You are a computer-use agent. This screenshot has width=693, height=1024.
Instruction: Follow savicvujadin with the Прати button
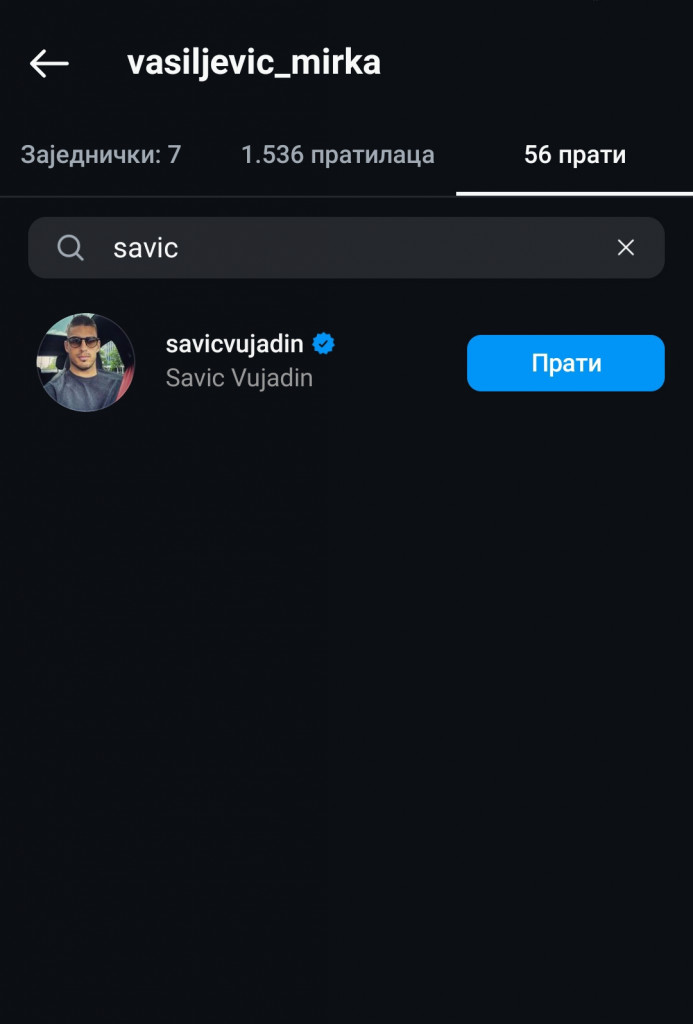[x=565, y=363]
